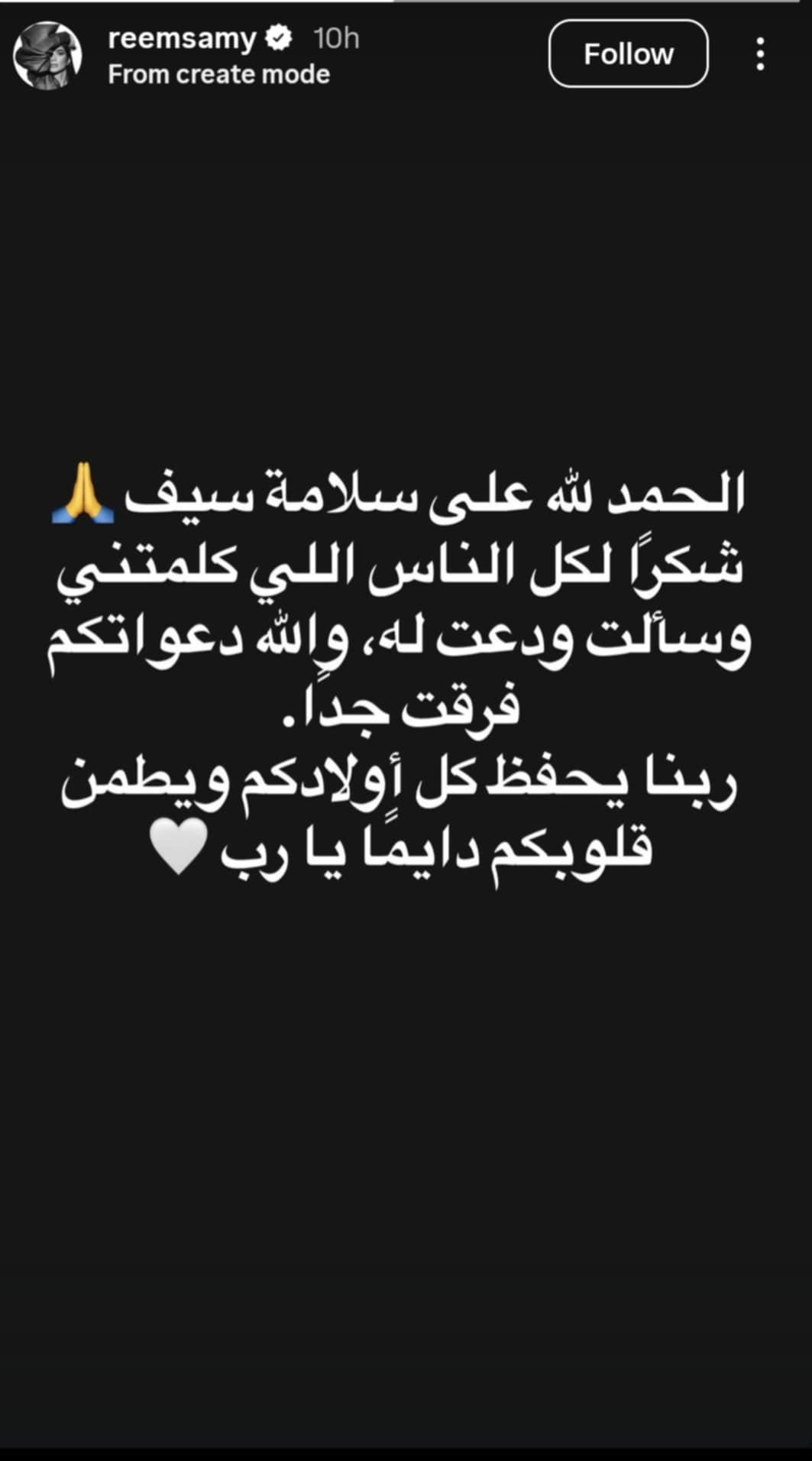Tap the reemsamy username
Image resolution: width=812 pixels, height=1461 pixels.
point(182,38)
